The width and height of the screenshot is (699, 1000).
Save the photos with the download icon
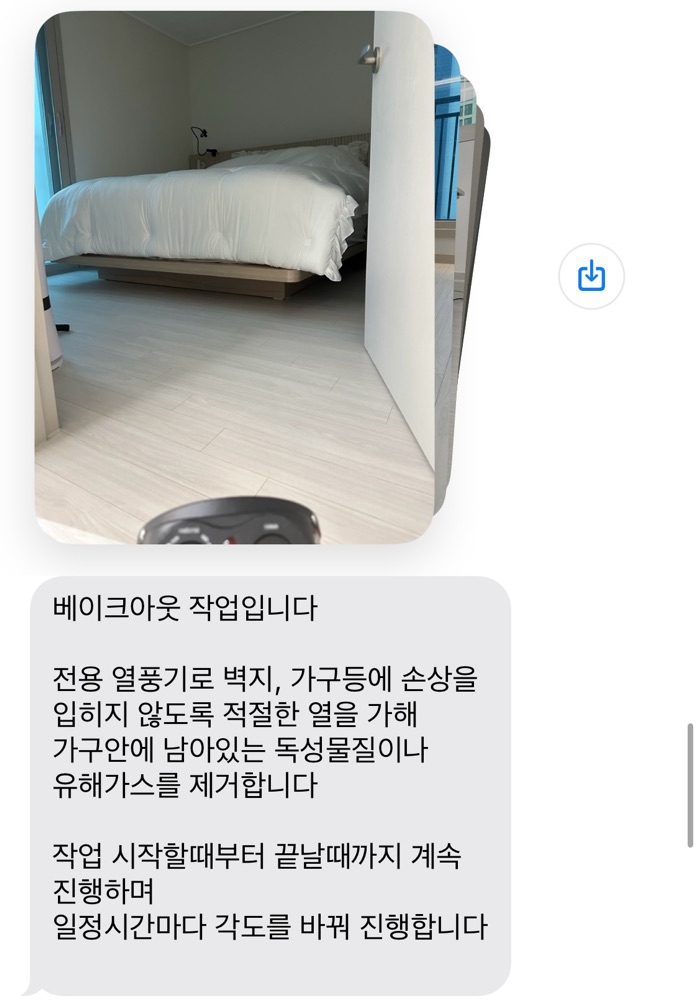pos(591,276)
